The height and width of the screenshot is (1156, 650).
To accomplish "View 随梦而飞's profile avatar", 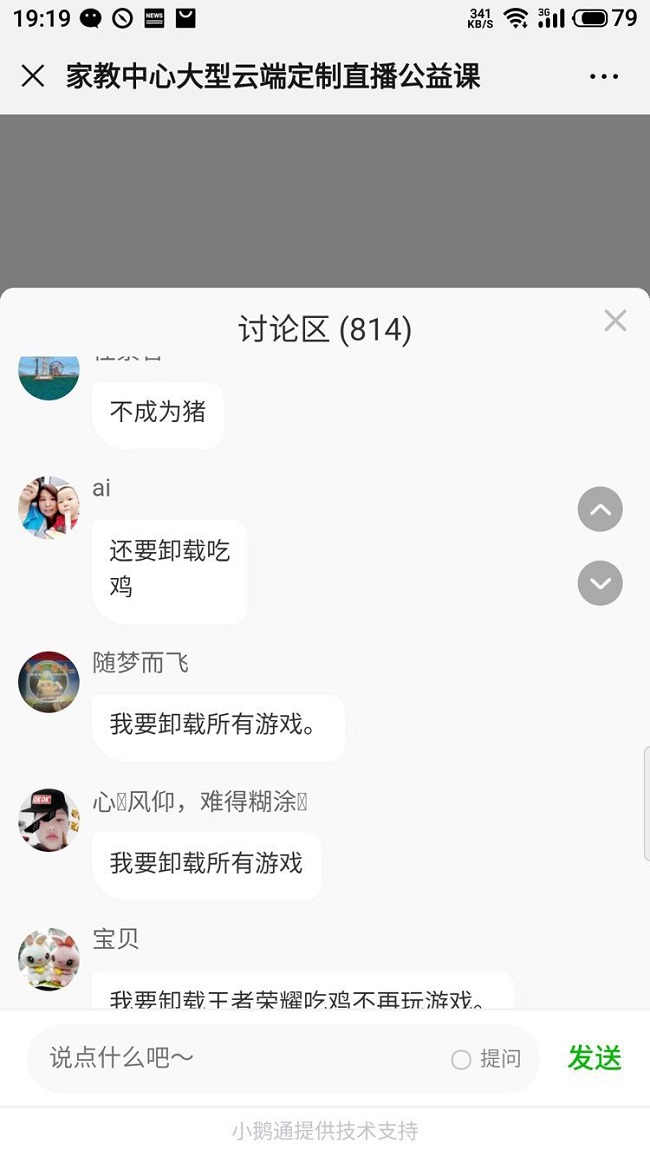I will pyautogui.click(x=48, y=682).
